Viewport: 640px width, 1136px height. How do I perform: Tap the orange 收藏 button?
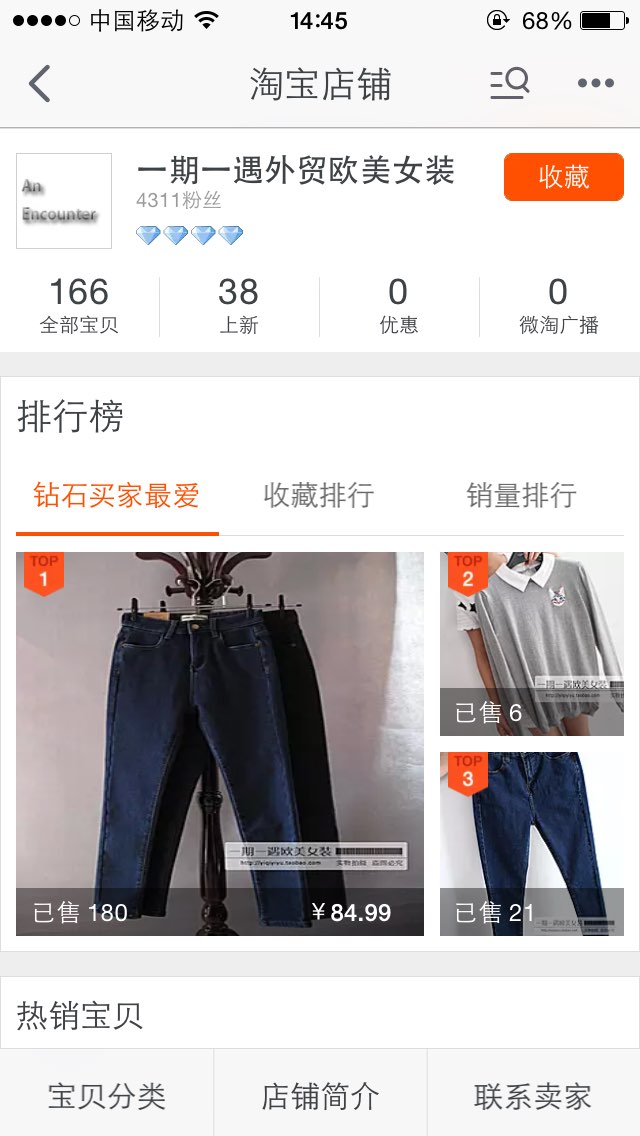tap(563, 177)
